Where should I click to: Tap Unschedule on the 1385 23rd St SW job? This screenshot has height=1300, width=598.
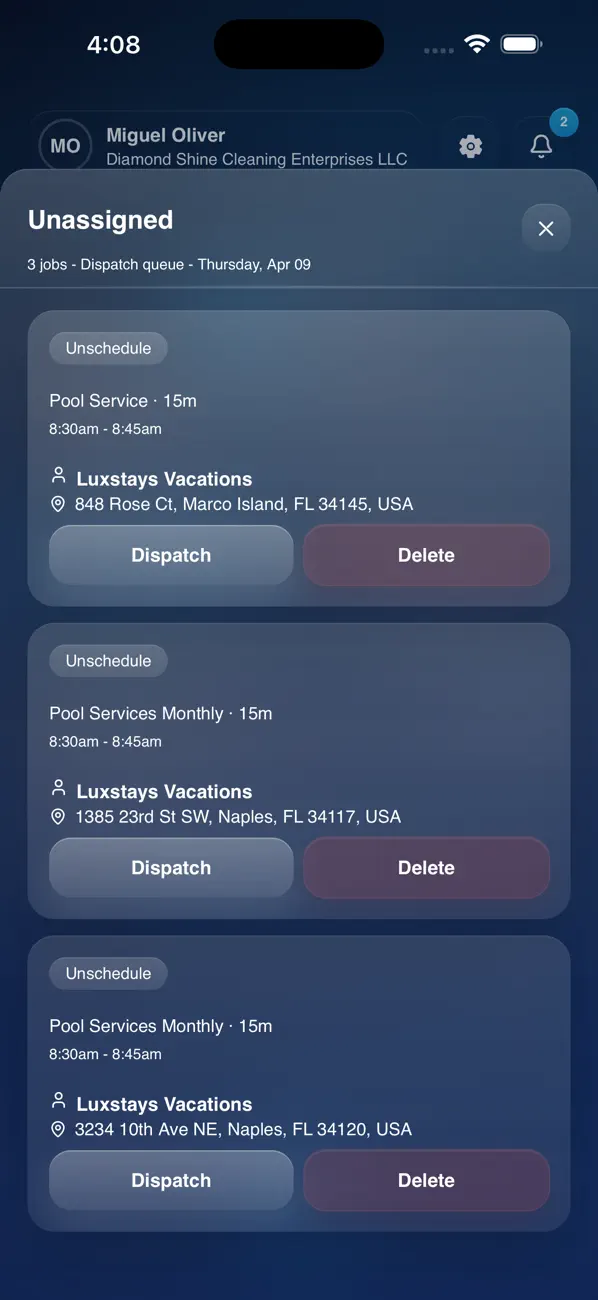tap(108, 661)
